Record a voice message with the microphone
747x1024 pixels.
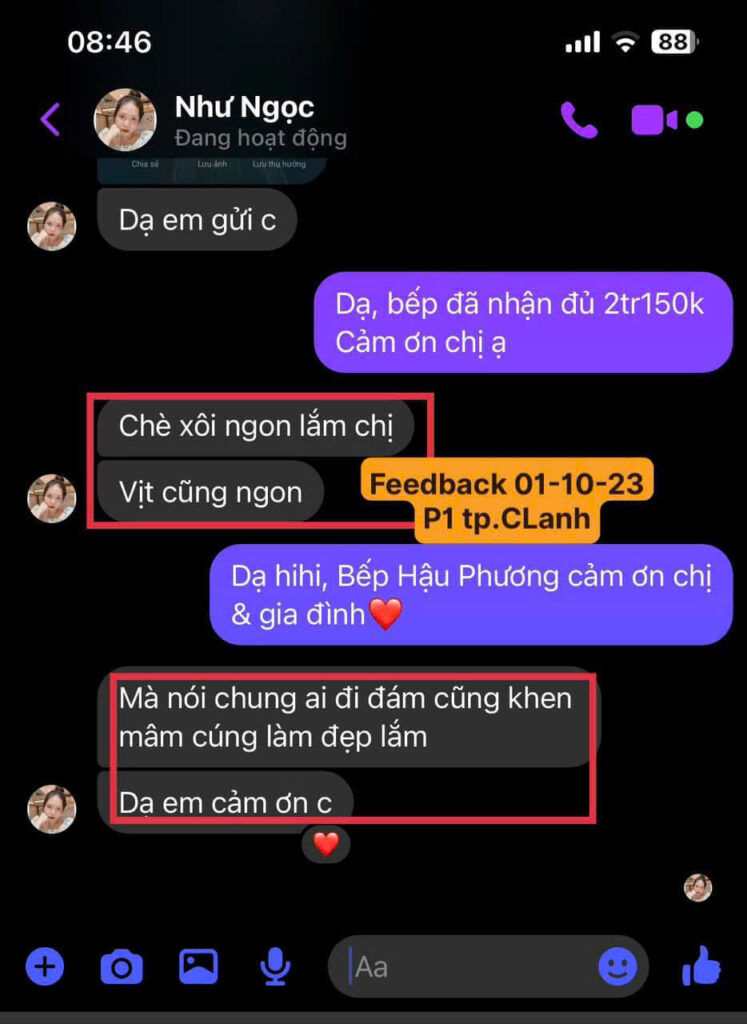tap(275, 966)
